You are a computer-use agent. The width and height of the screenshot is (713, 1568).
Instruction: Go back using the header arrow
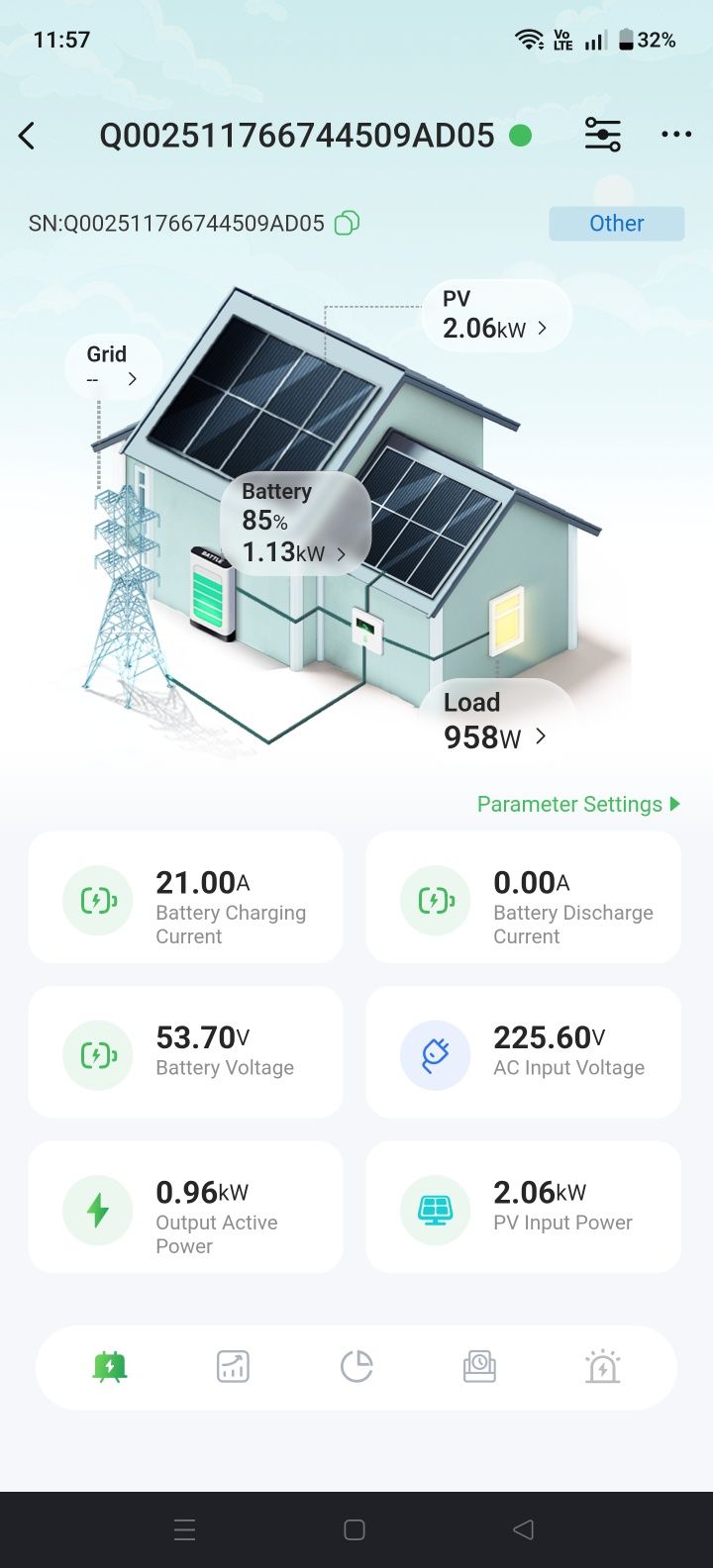pos(28,136)
